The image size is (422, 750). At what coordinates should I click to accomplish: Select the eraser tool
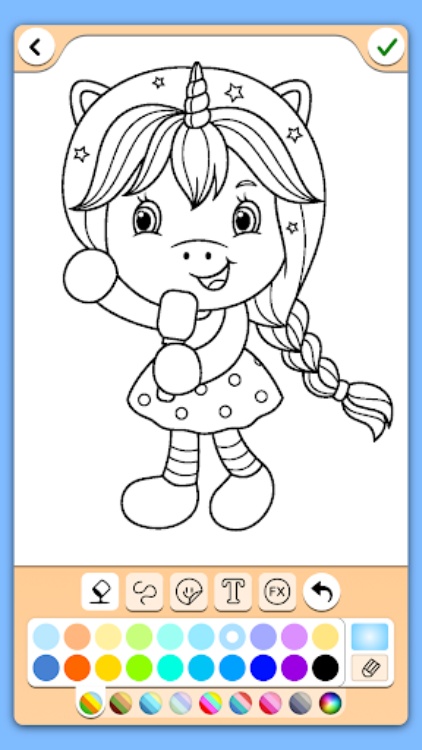(x=370, y=668)
